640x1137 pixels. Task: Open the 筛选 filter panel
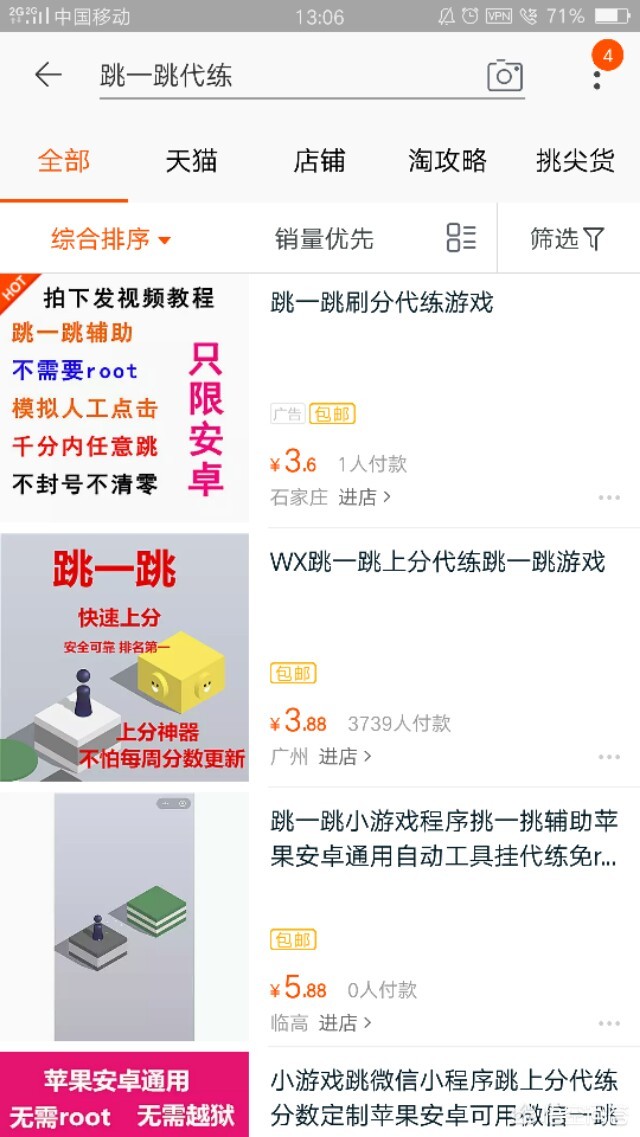click(x=567, y=238)
